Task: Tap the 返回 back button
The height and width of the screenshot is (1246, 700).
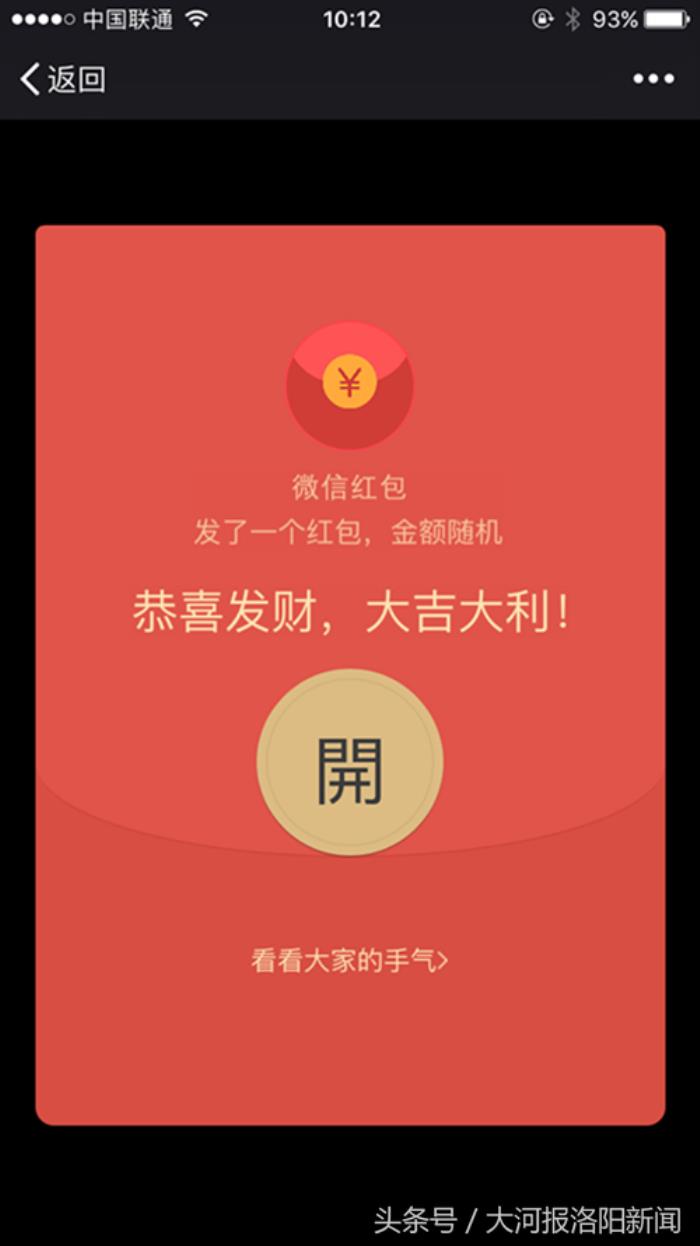Action: (63, 79)
